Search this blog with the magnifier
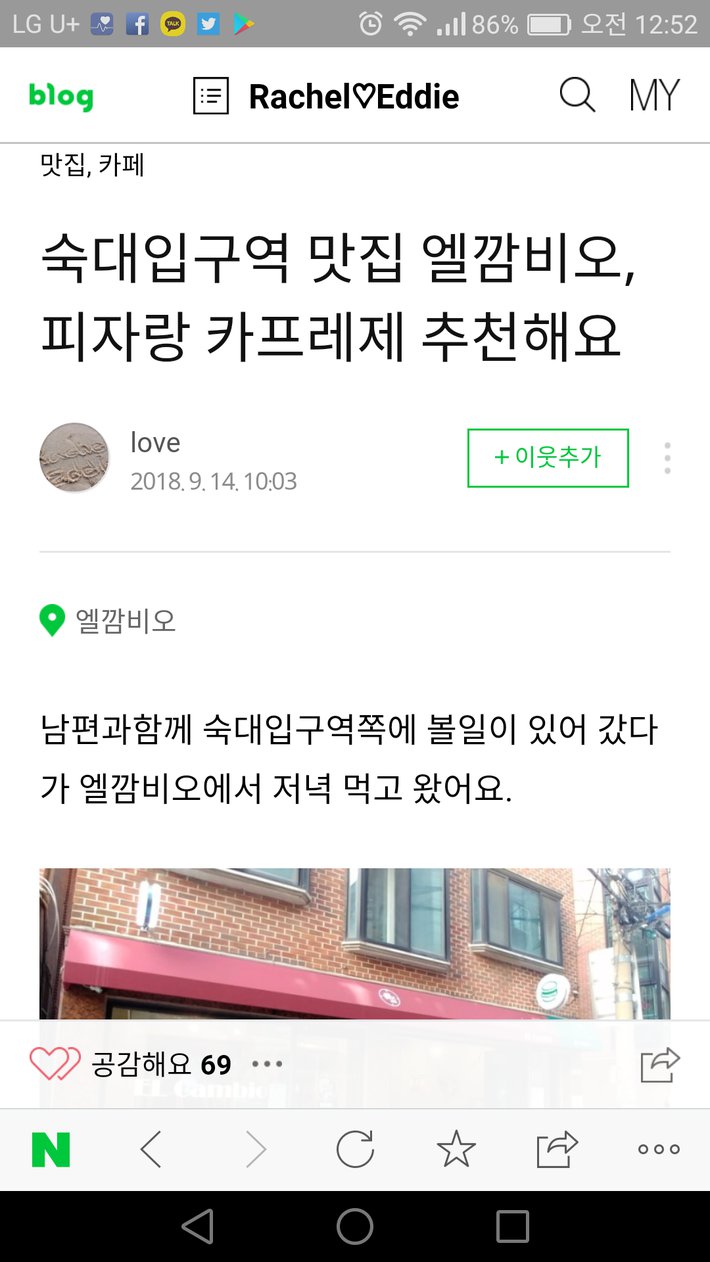The image size is (710, 1262). pyautogui.click(x=577, y=96)
